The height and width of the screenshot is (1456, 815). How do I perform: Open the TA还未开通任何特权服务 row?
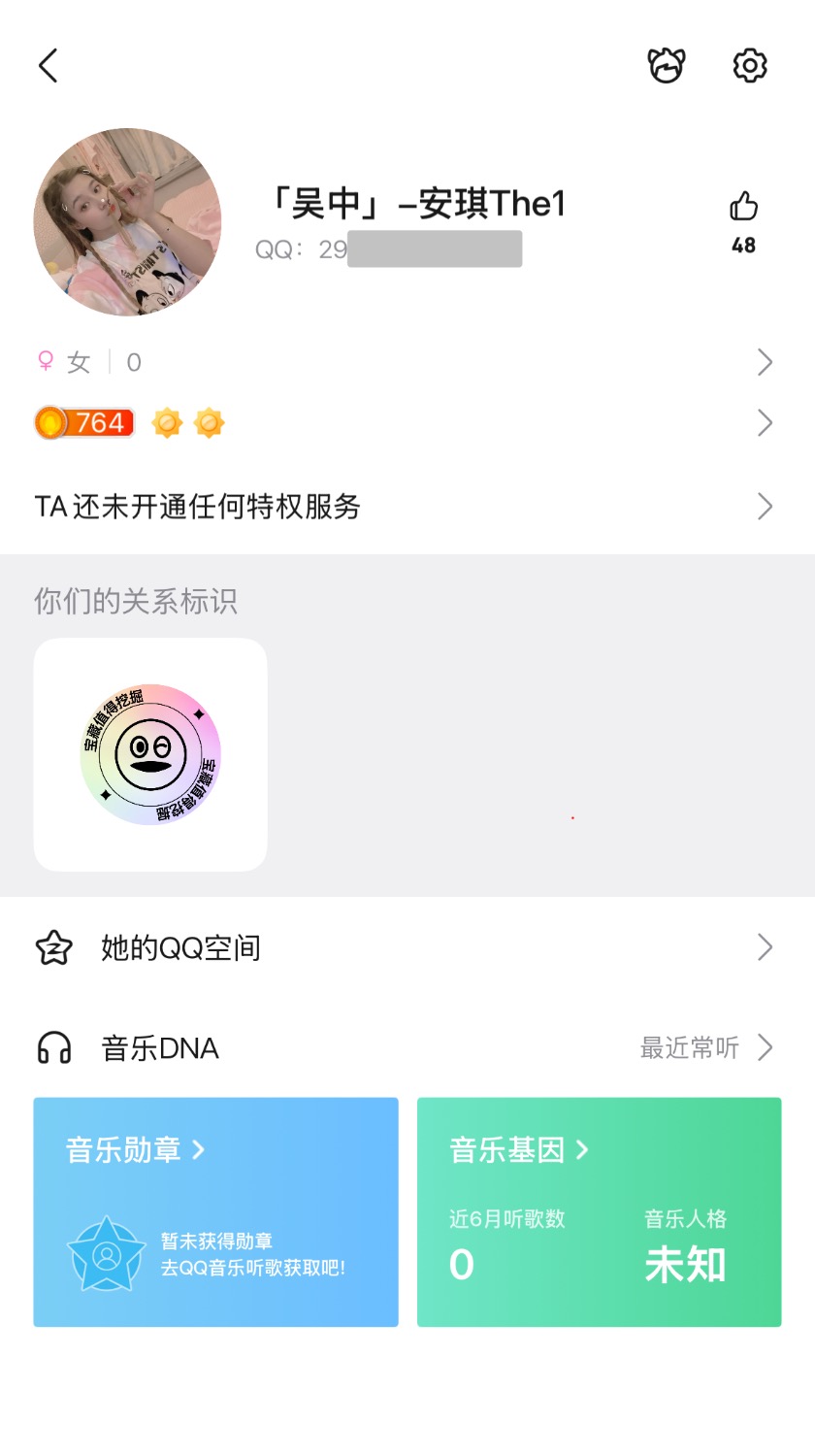point(407,506)
